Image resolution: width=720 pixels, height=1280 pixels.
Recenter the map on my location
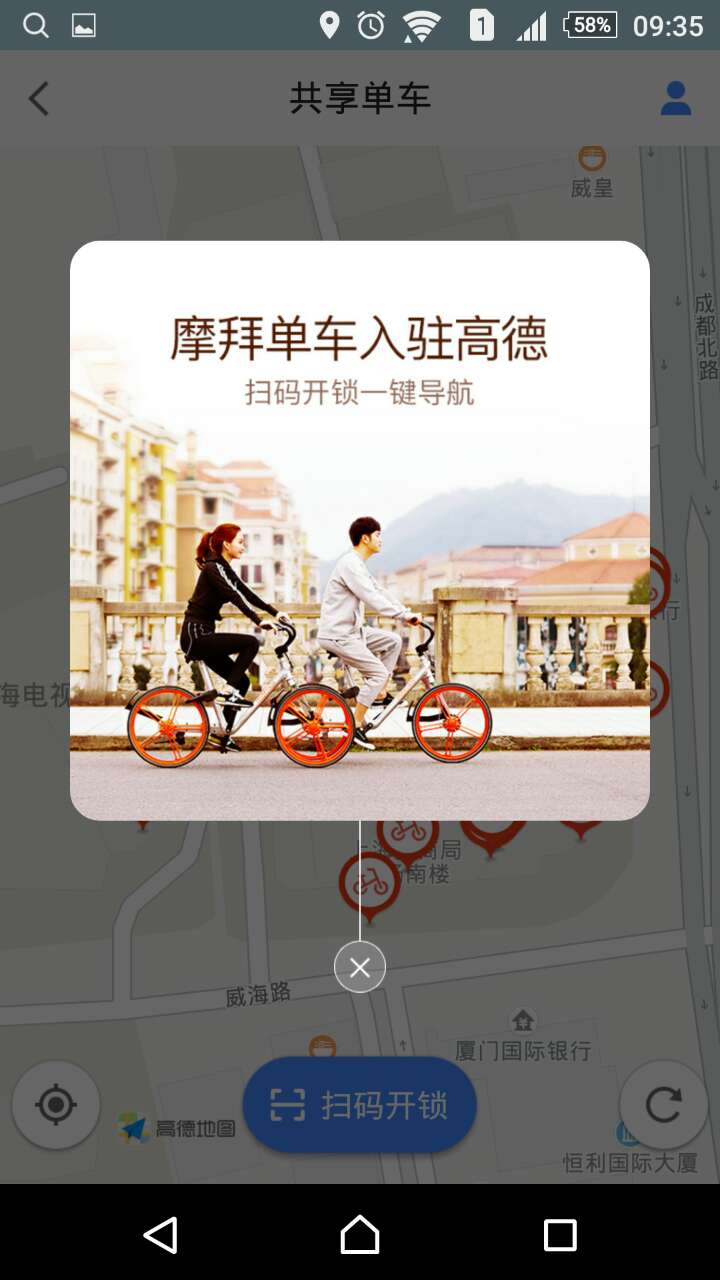click(56, 1105)
